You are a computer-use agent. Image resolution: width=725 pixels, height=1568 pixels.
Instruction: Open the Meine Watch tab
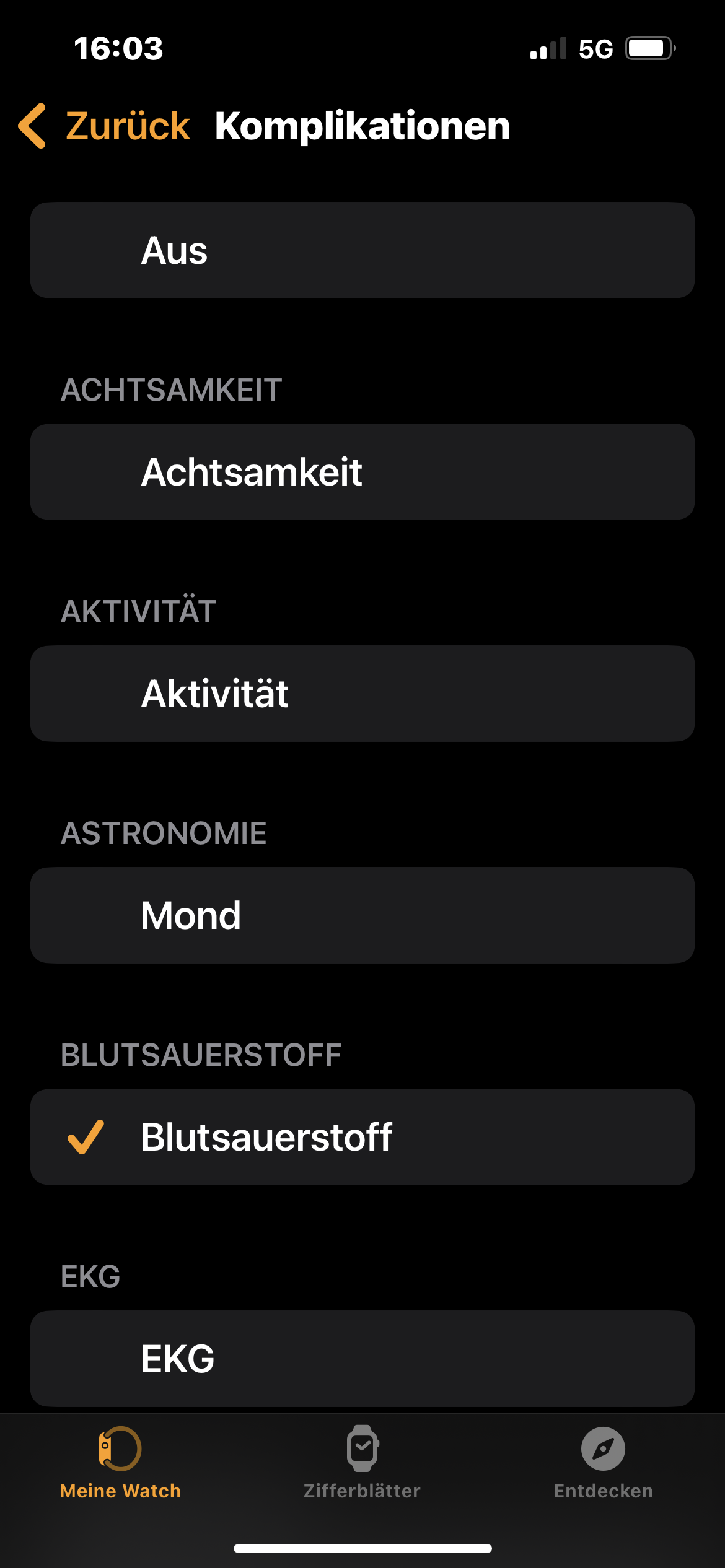120,1463
